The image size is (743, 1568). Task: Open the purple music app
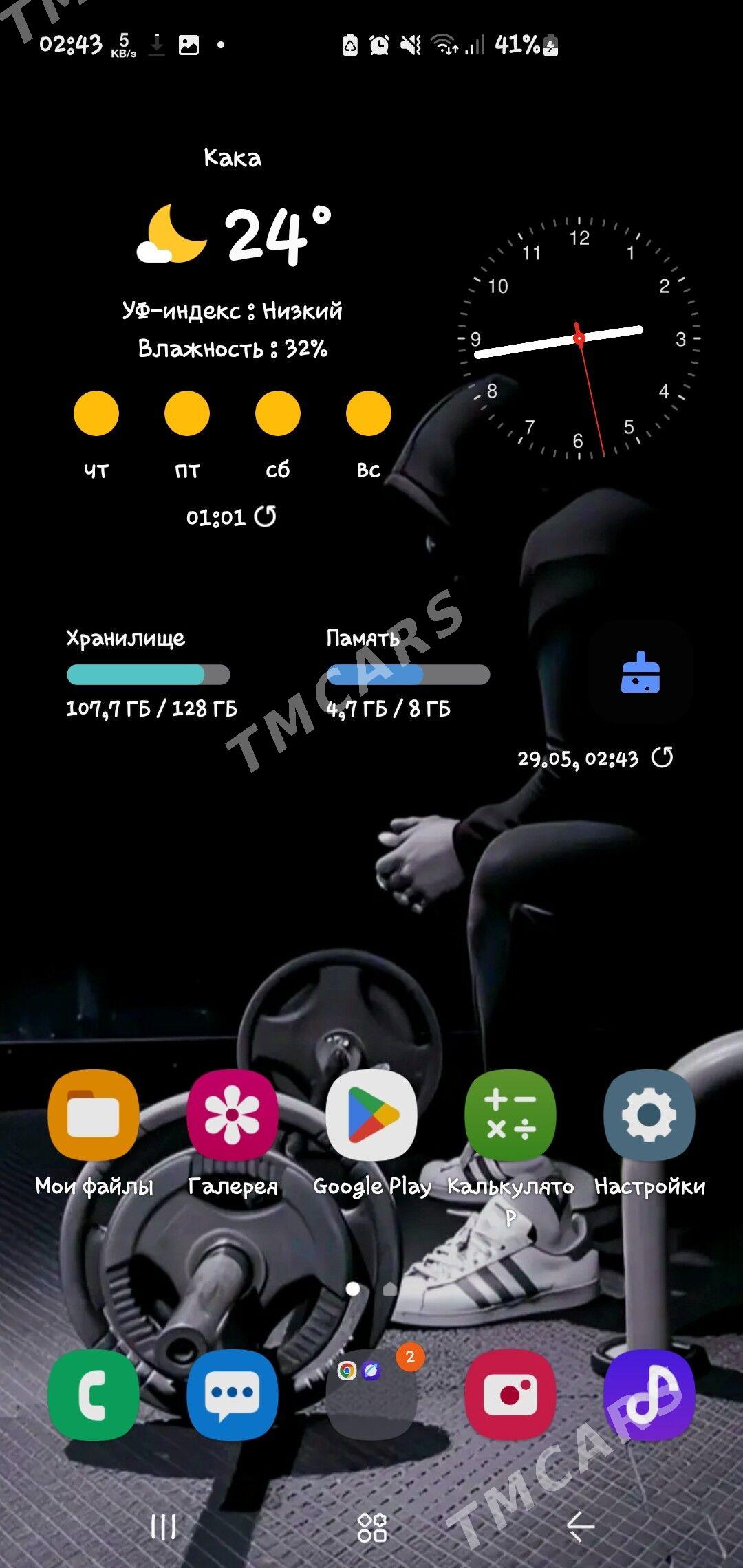coord(649,1395)
